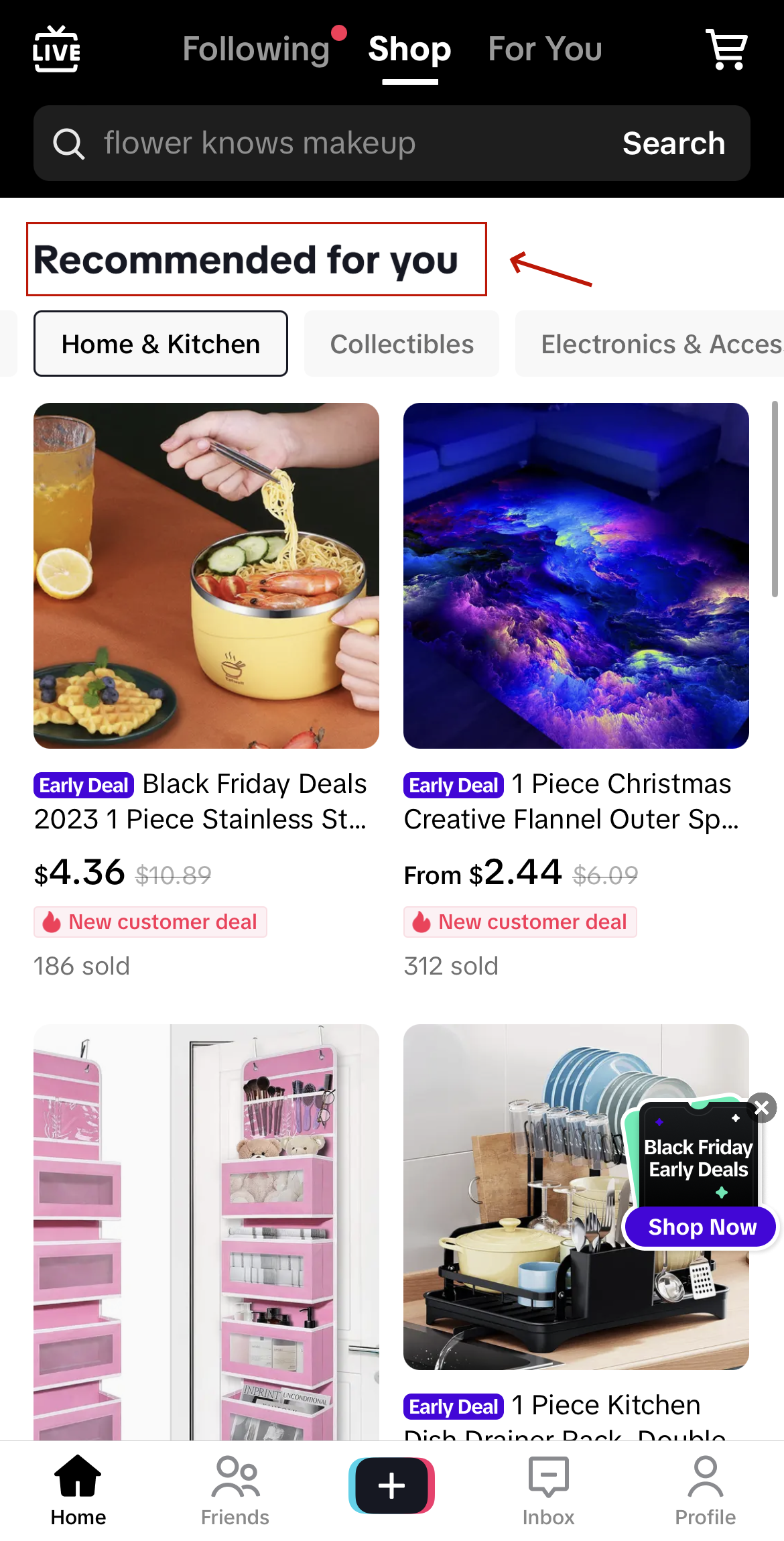The width and height of the screenshot is (784, 1541).
Task: Dismiss the Black Friday Early Deals popup
Action: pos(762,1108)
